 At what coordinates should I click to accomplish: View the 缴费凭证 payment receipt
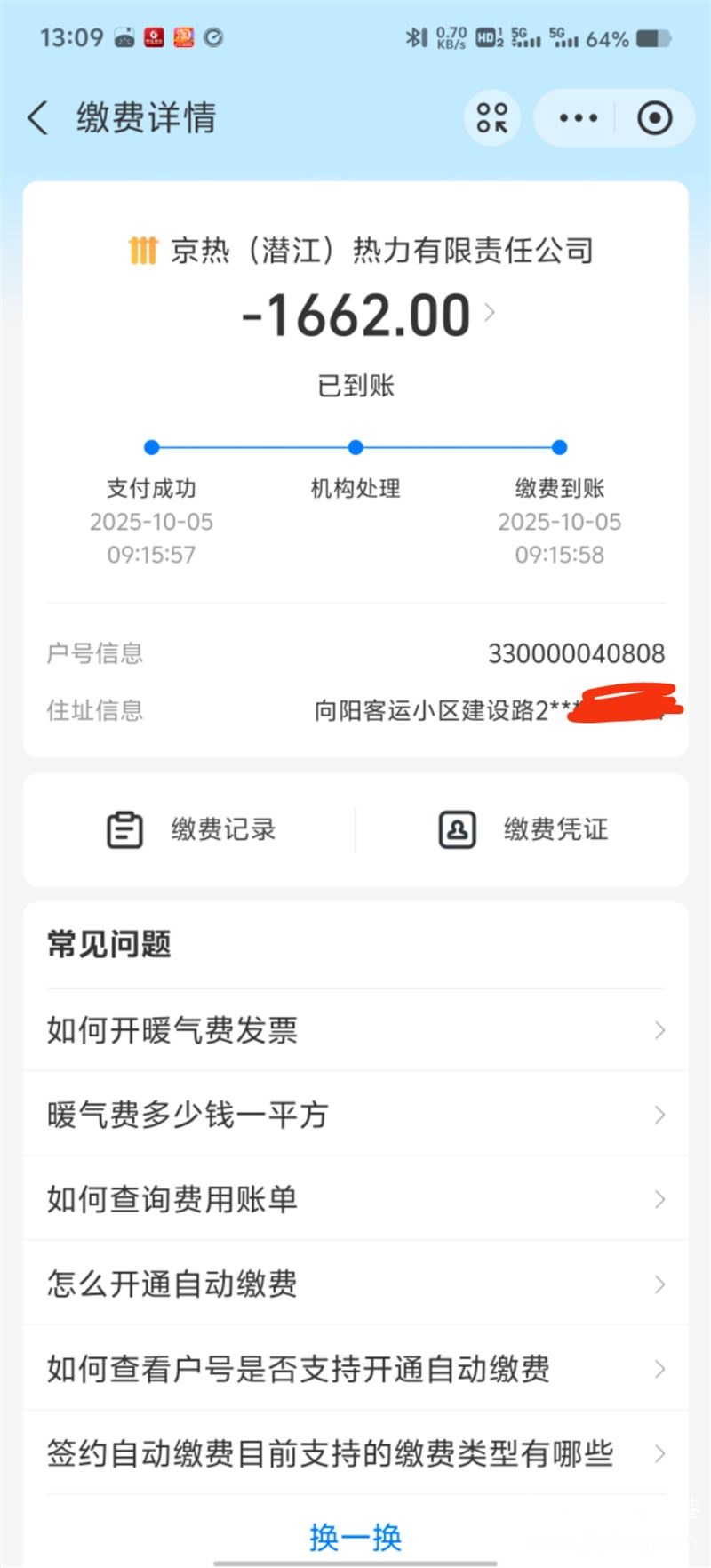click(523, 829)
